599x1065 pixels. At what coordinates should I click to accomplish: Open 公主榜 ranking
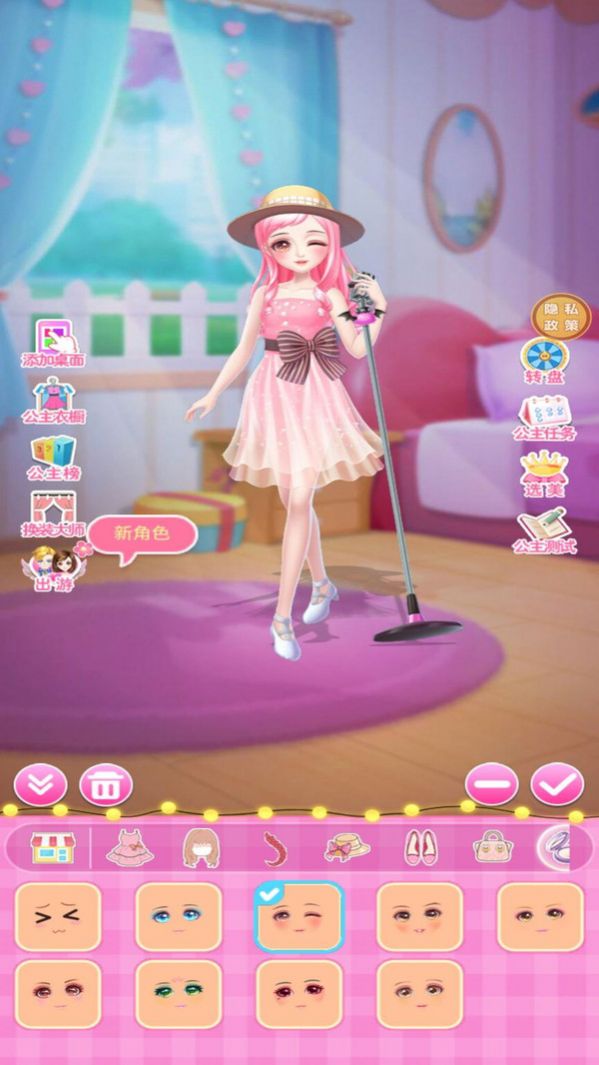tap(54, 458)
